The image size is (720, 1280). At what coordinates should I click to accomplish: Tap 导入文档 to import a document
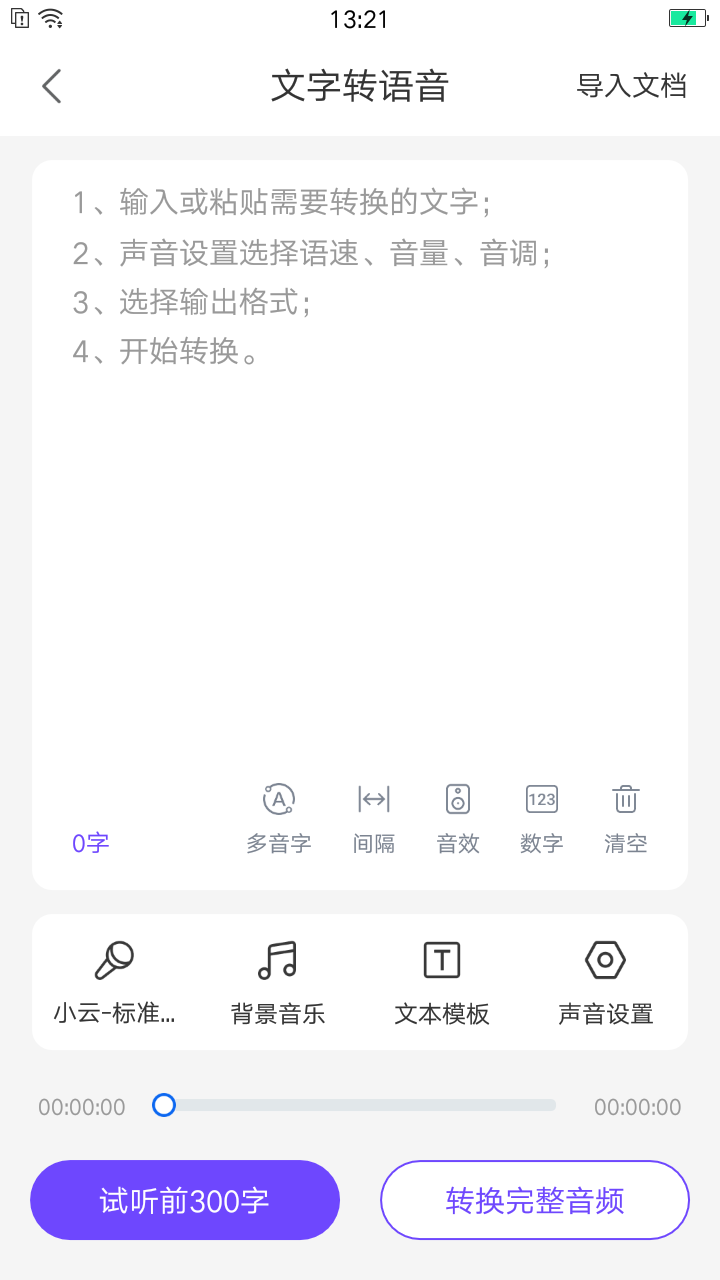tap(631, 86)
